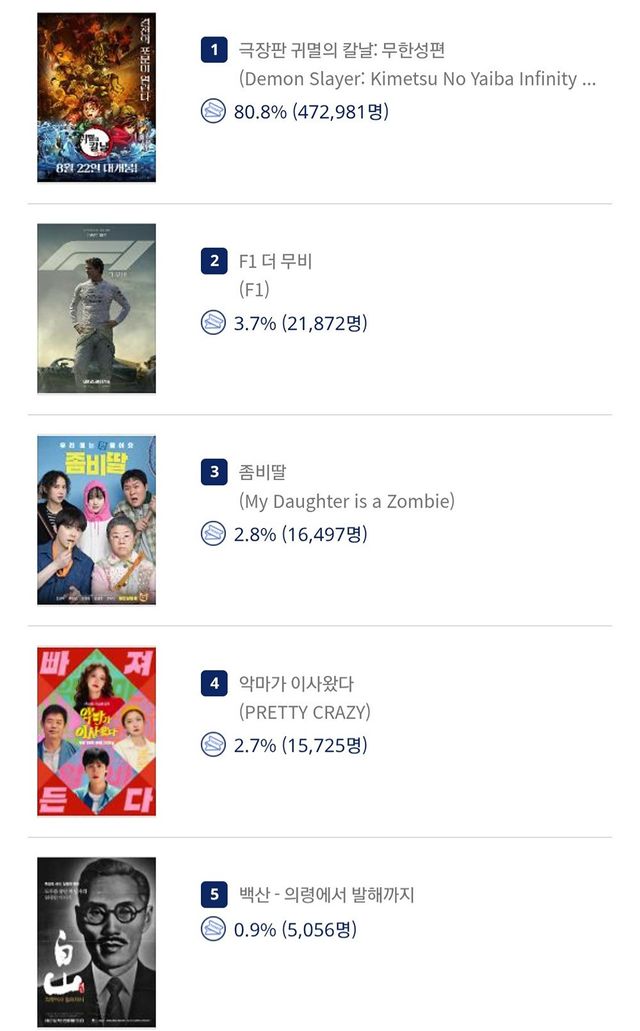View details for 좀비딸 (My Daughter is a Zombie)
The width and height of the screenshot is (640, 1031).
(263, 472)
